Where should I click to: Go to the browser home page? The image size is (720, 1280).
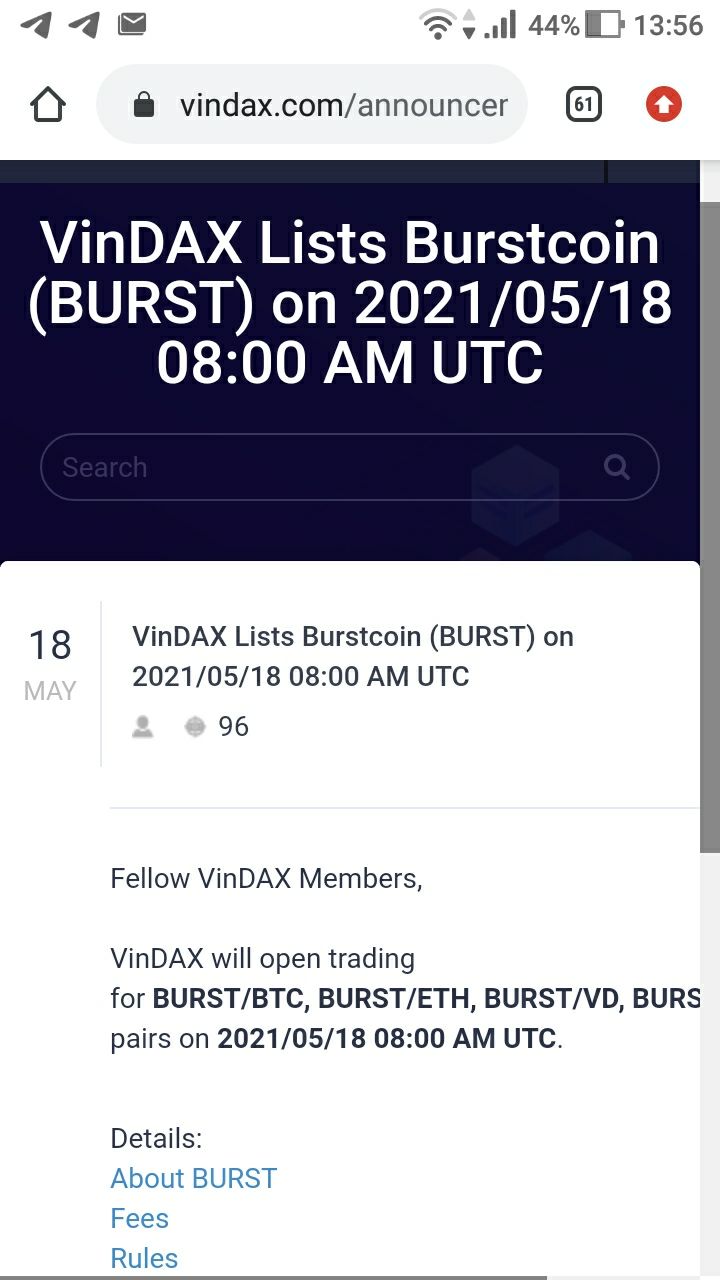point(49,105)
